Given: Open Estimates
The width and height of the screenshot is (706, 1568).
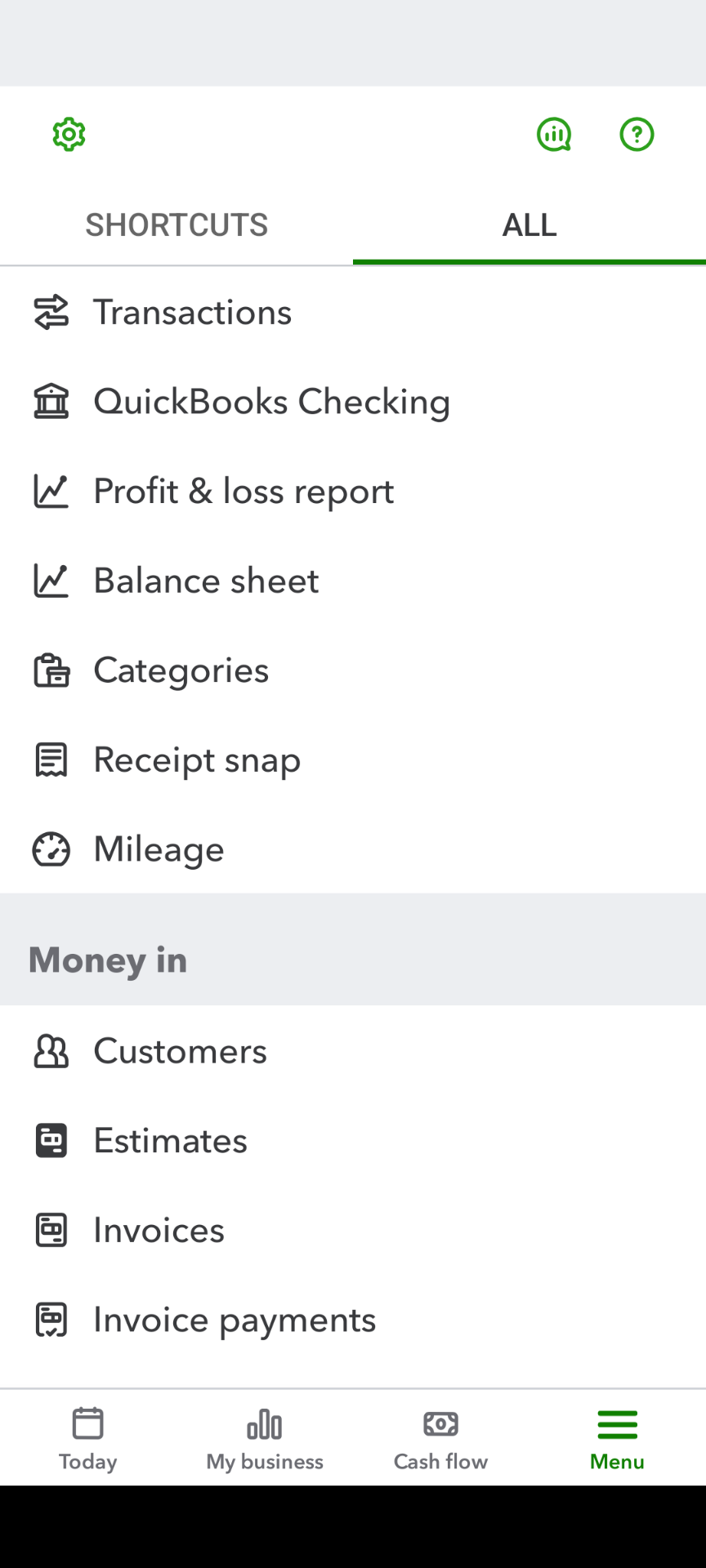Looking at the screenshot, I should click(x=170, y=1141).
